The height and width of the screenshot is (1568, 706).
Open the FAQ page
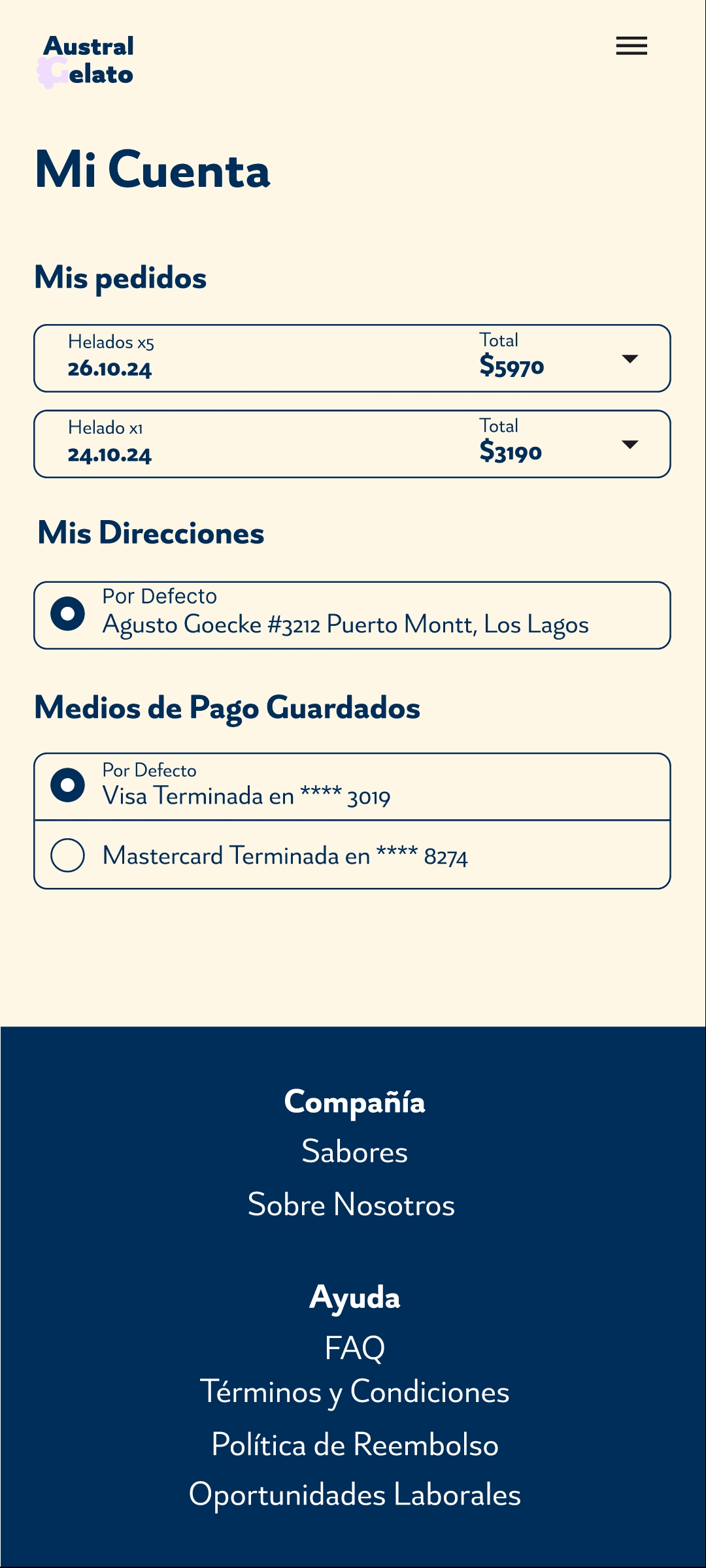pos(354,1347)
